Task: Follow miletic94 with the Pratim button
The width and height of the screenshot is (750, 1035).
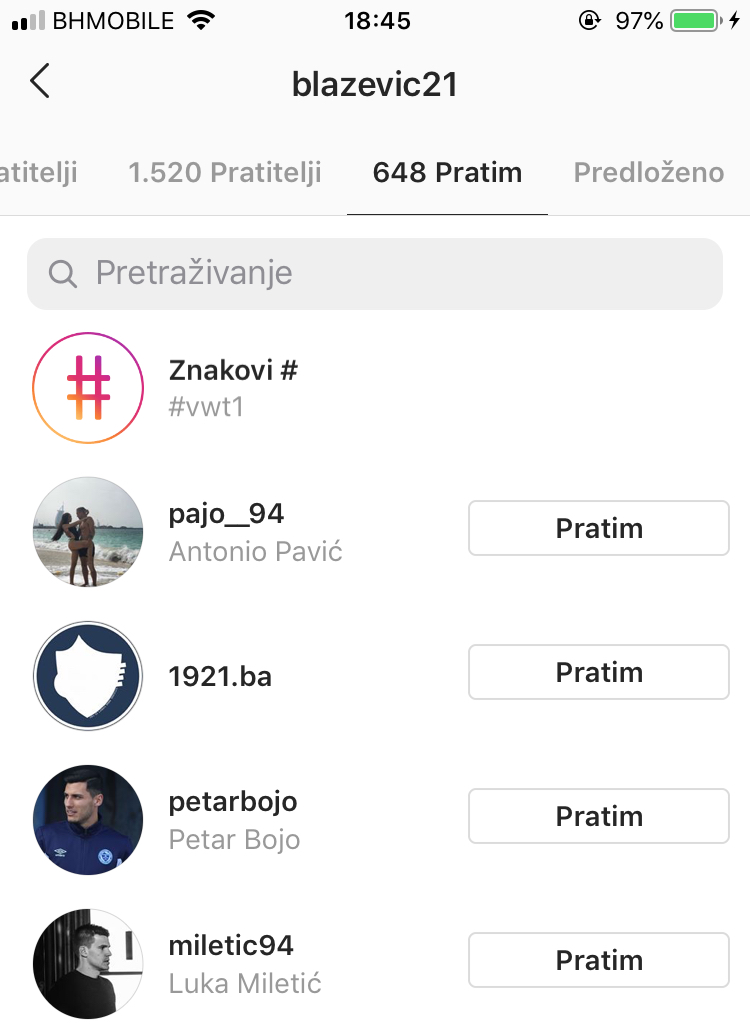Action: [x=598, y=960]
